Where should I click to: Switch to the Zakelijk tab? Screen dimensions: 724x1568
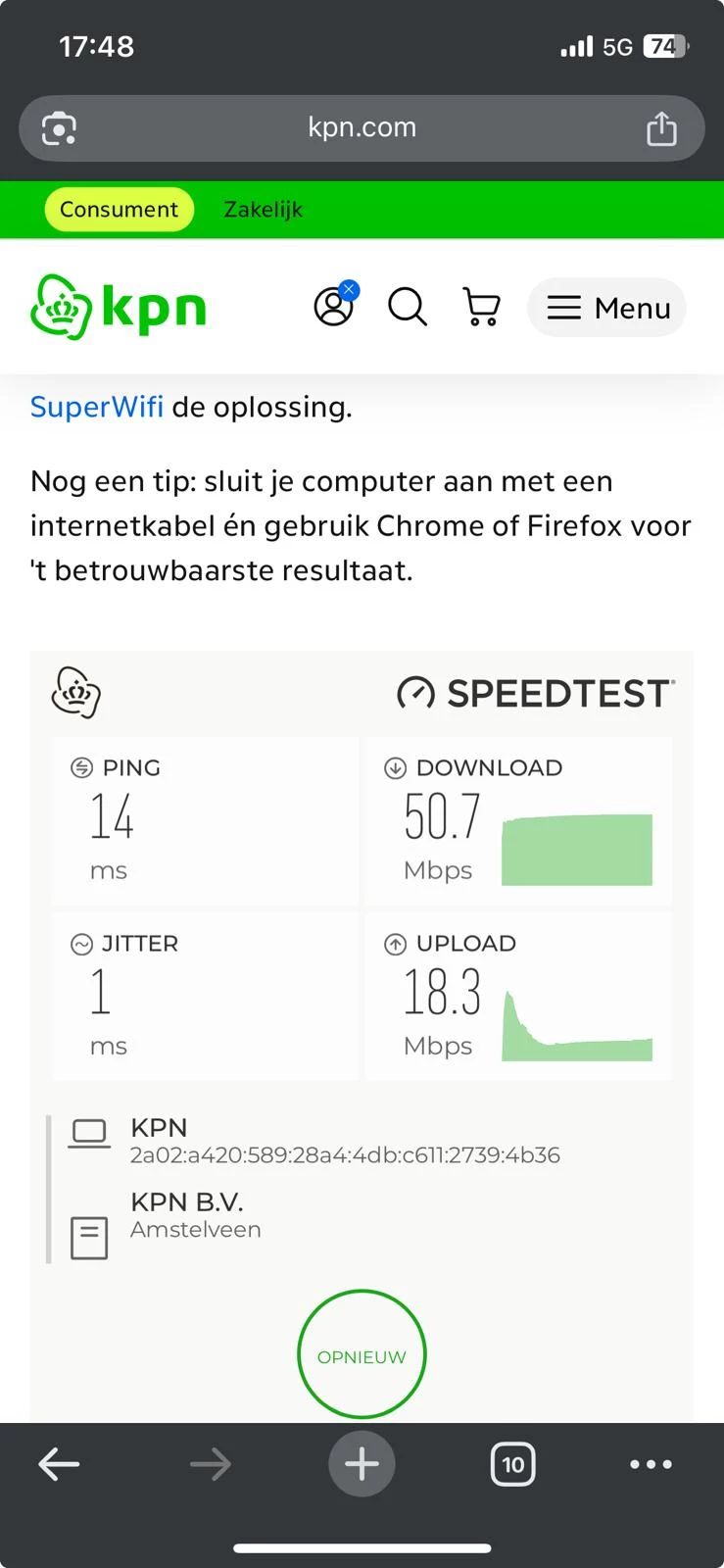coord(263,210)
